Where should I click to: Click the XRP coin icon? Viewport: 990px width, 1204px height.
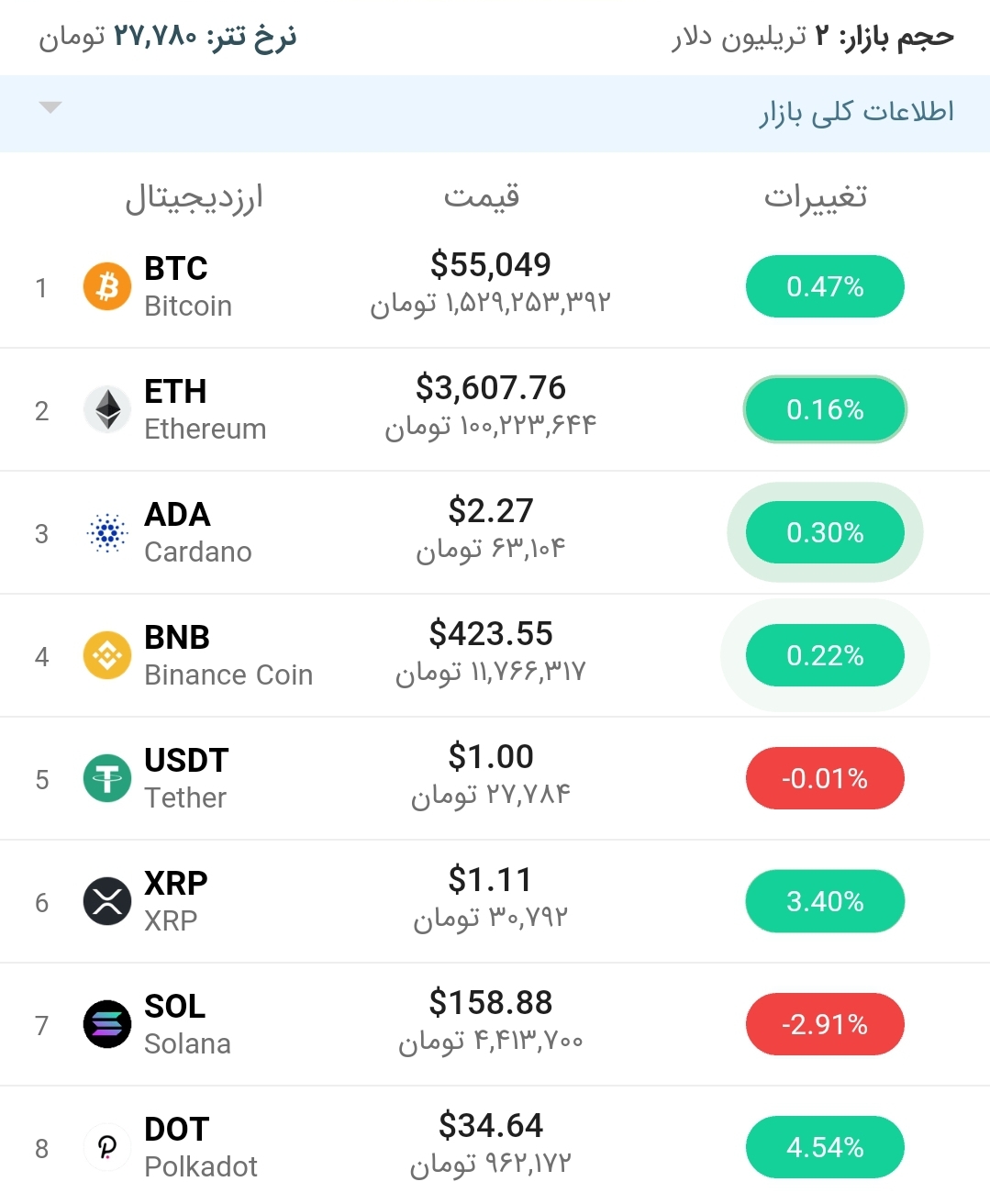coord(106,901)
